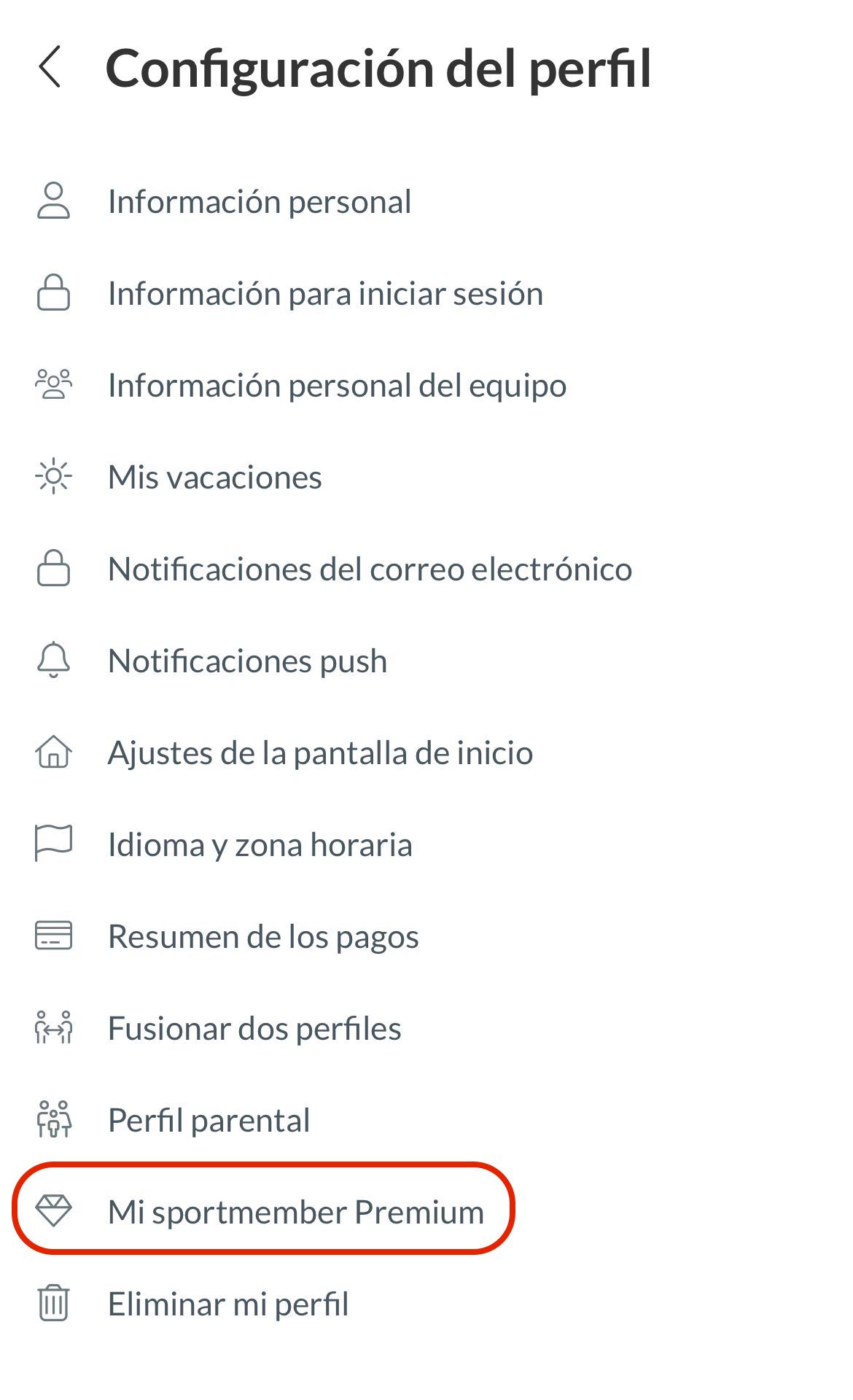Select Información personal del equipo
This screenshot has height=1400, width=853.
(x=337, y=386)
